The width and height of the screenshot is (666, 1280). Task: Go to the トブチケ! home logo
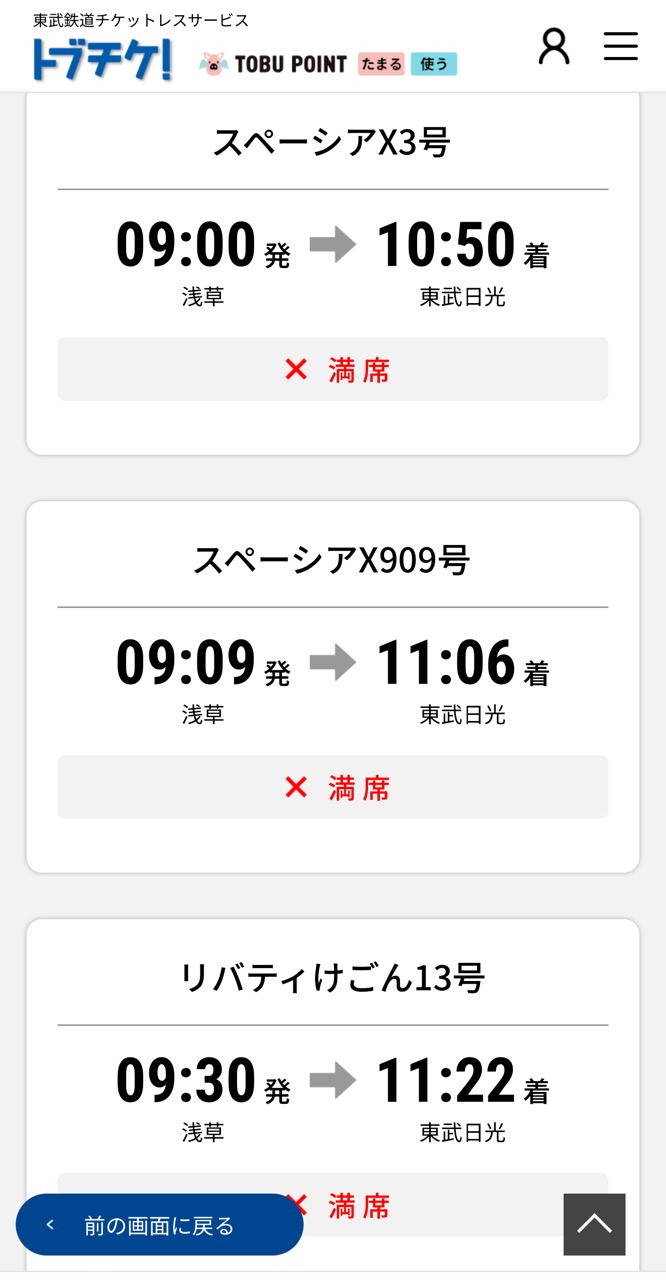101,60
